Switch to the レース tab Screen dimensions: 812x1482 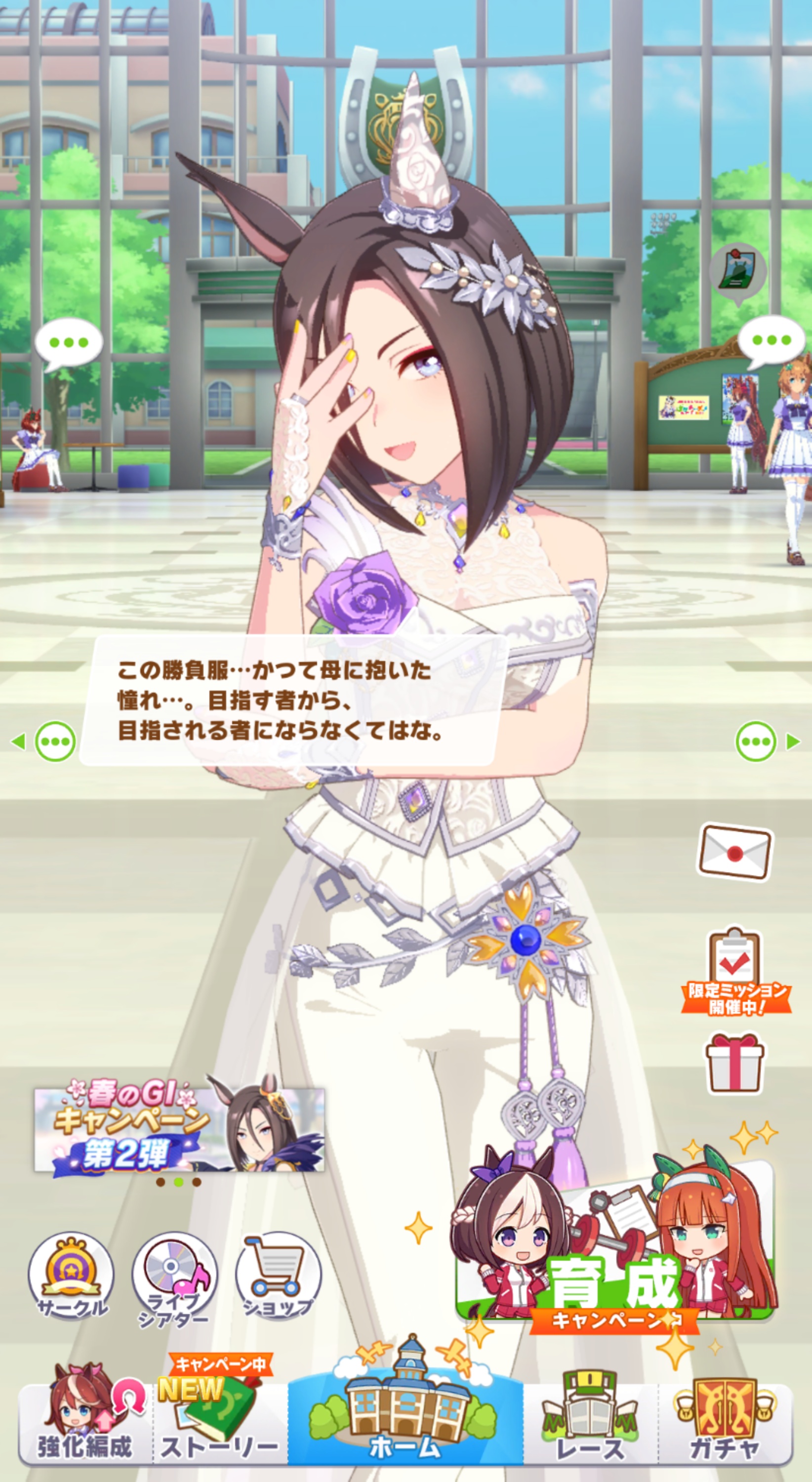[x=590, y=1420]
